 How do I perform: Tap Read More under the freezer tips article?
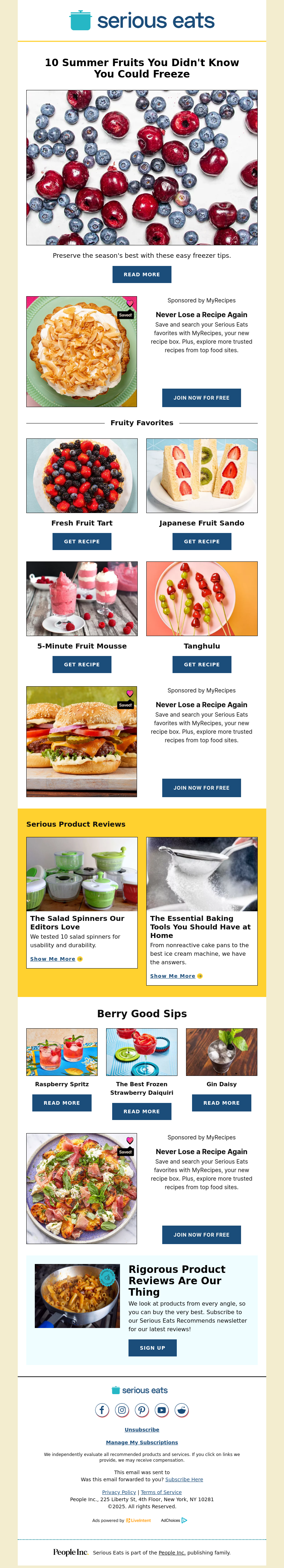[142, 274]
